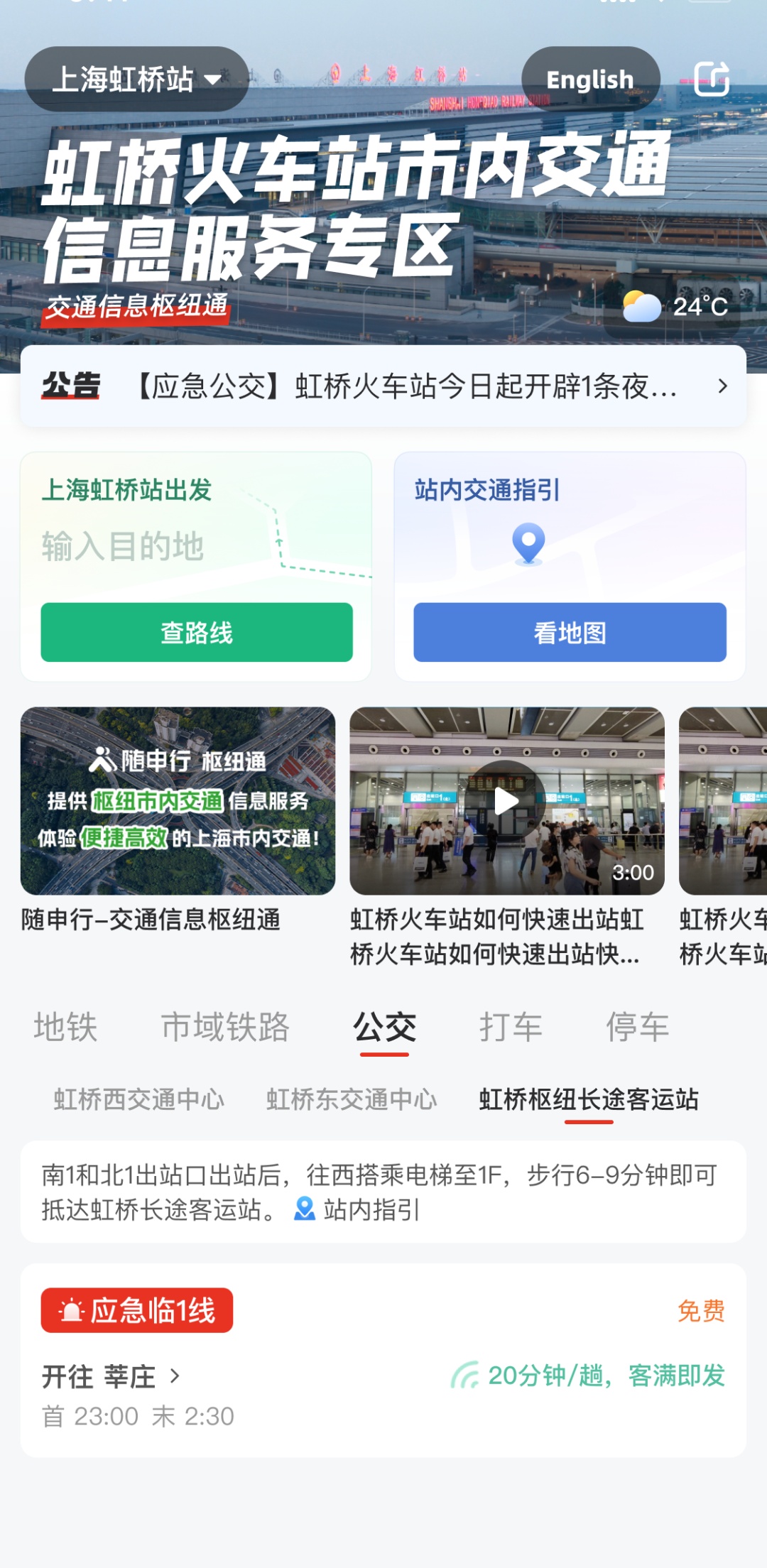Tap the green 查路线 button

197,633
